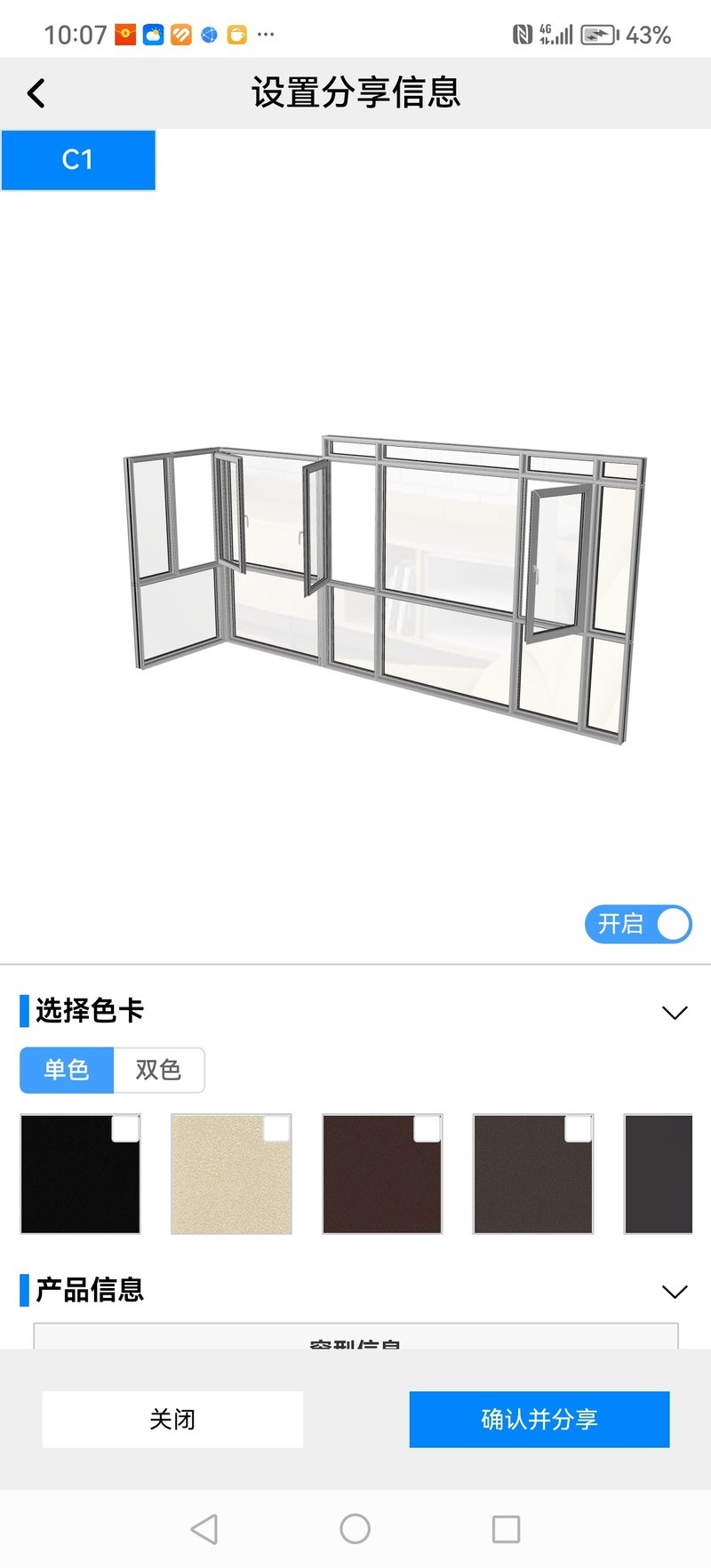
Task: Tap the 关闭 button
Action: [x=172, y=1419]
